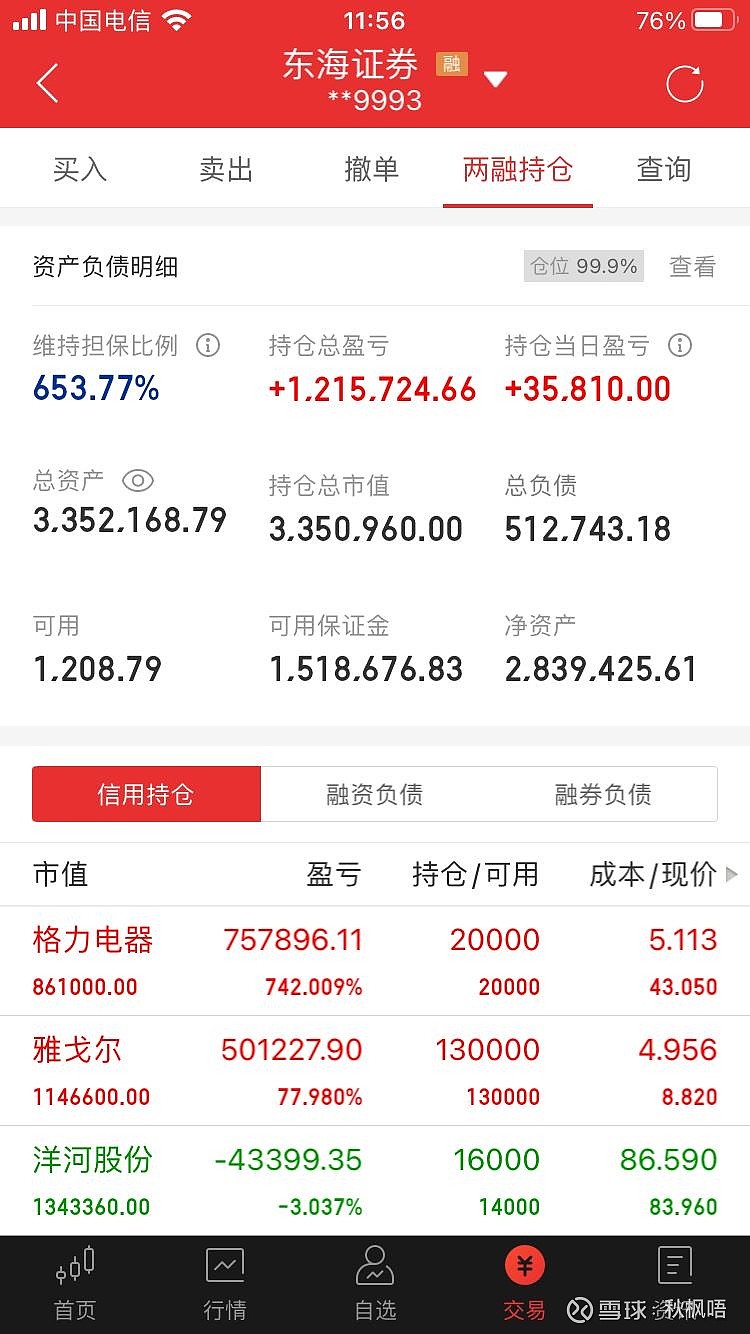Open the 格力电器 position row
Viewport: 750px width, 1334px height.
375,961
